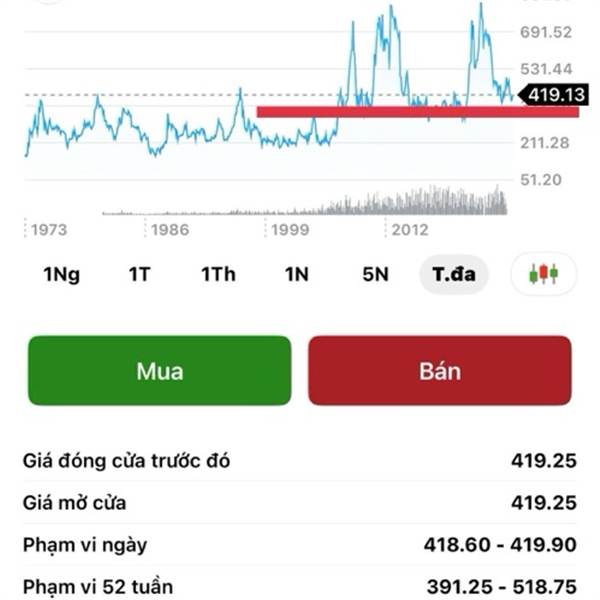The image size is (600, 600).
Task: Tap the red Bán button
Action: tap(440, 371)
